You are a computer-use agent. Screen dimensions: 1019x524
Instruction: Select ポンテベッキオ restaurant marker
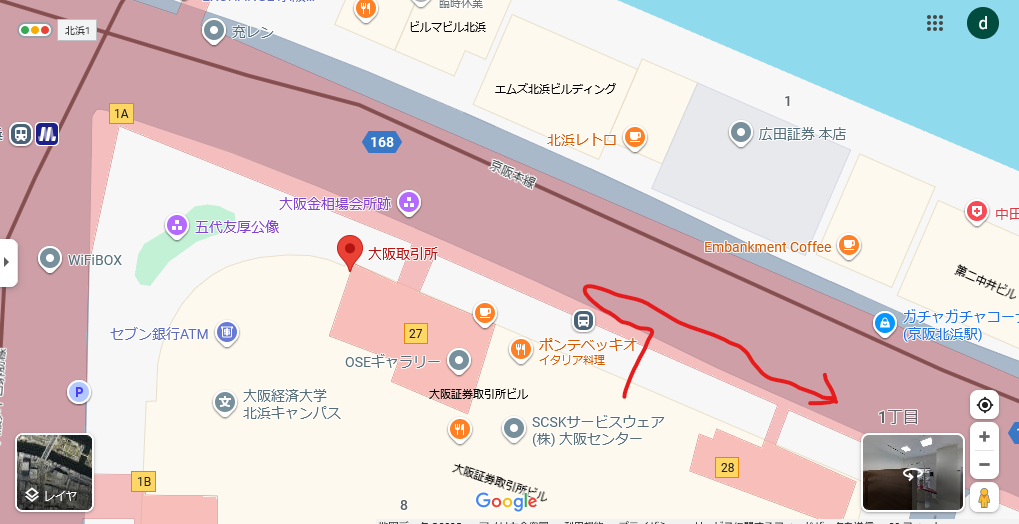(520, 349)
